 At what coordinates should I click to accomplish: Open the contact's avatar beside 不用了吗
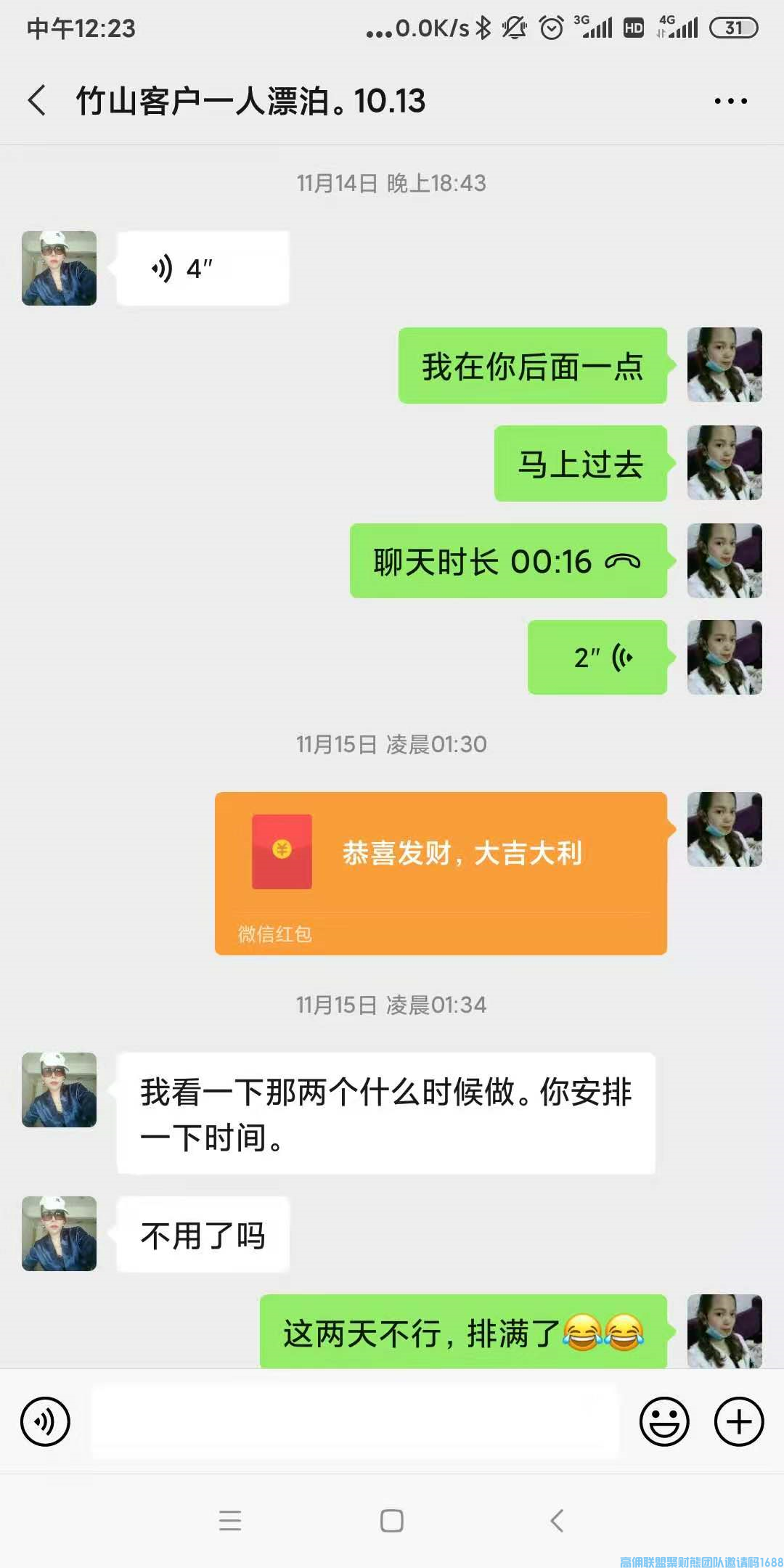(59, 1233)
